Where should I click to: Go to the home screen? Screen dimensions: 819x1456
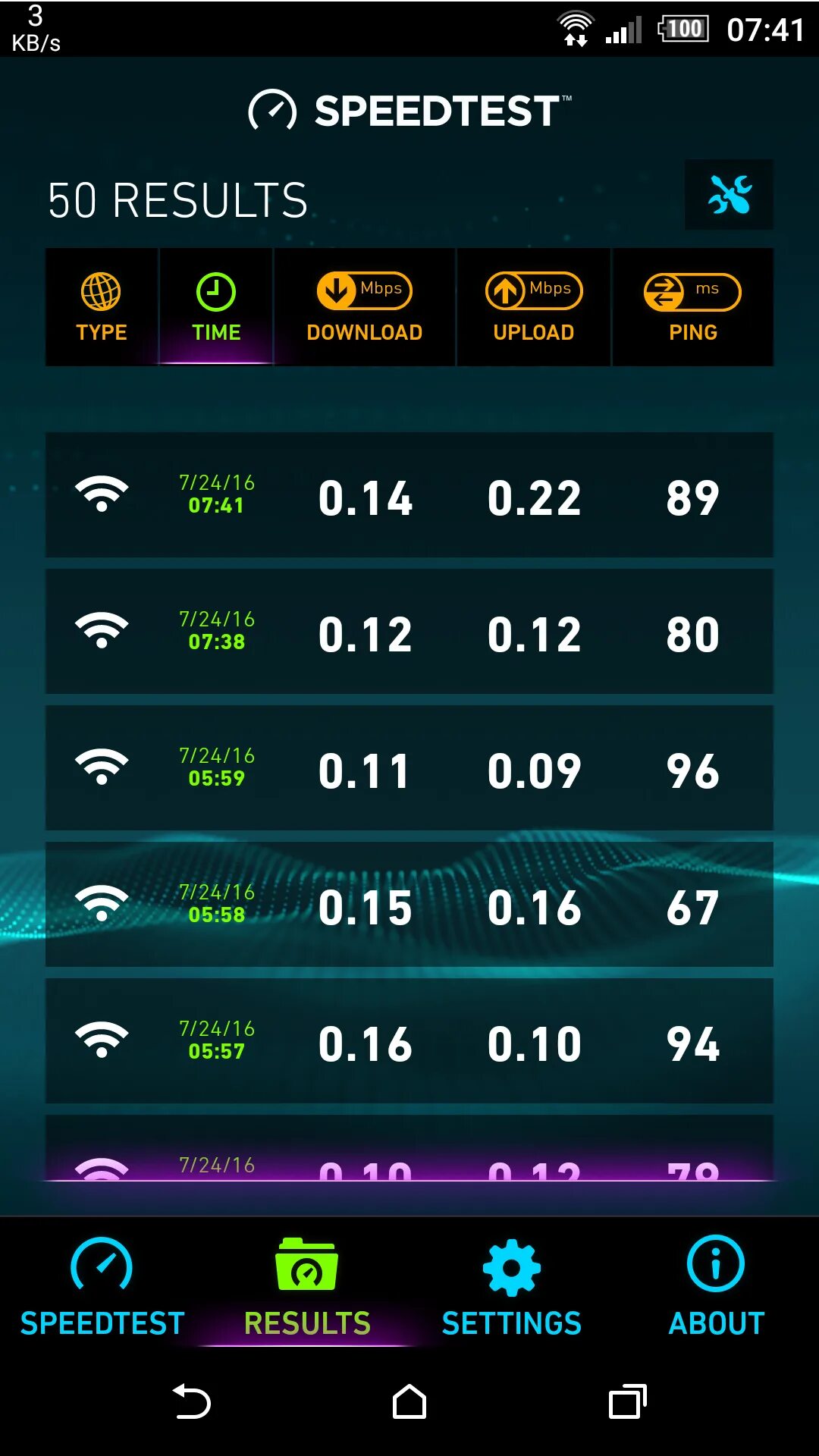[409, 1401]
